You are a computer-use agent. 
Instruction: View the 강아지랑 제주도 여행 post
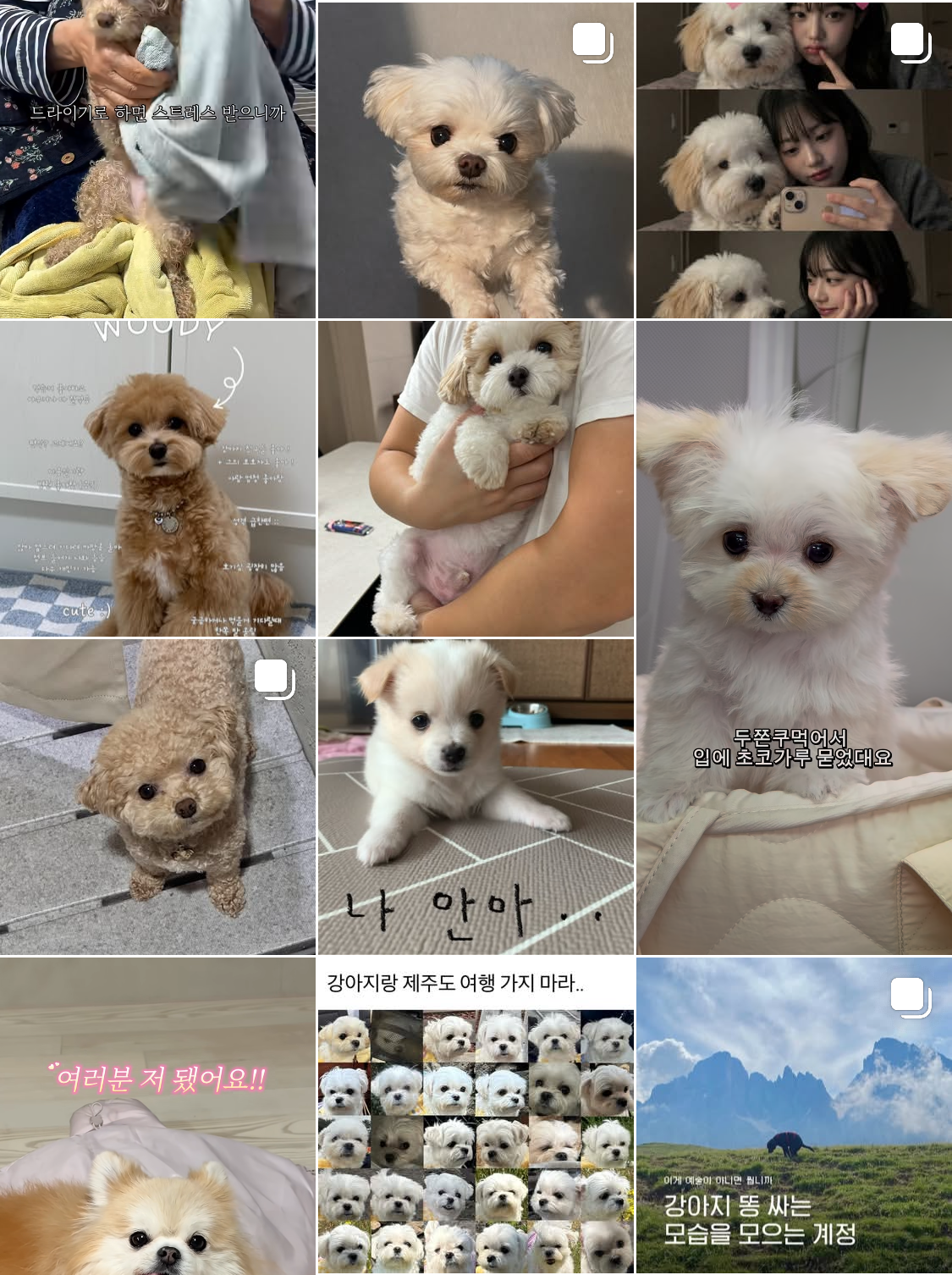point(476,1116)
